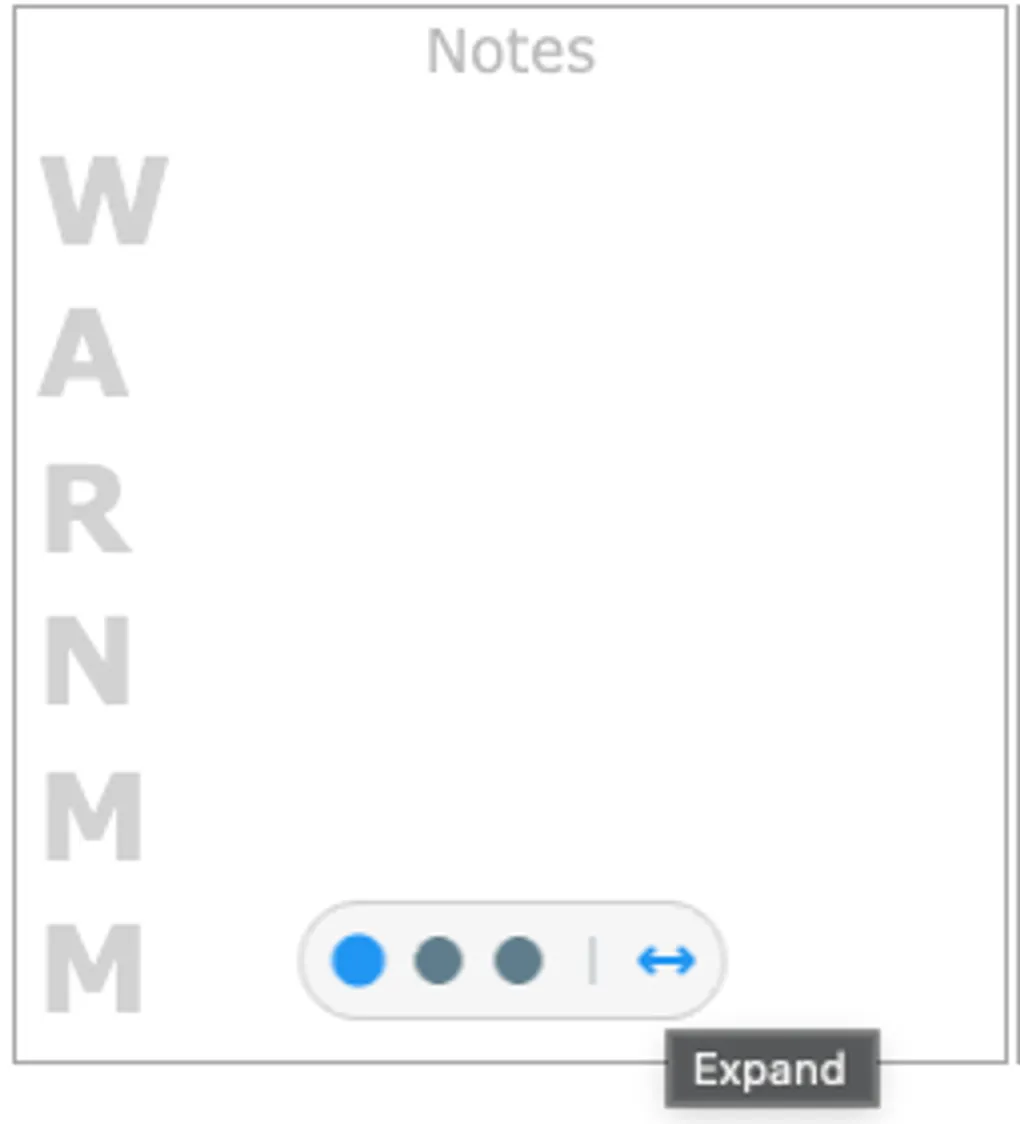The width and height of the screenshot is (1020, 1124).
Task: Expand the Notes panel with the arrow icon
Action: coord(666,961)
